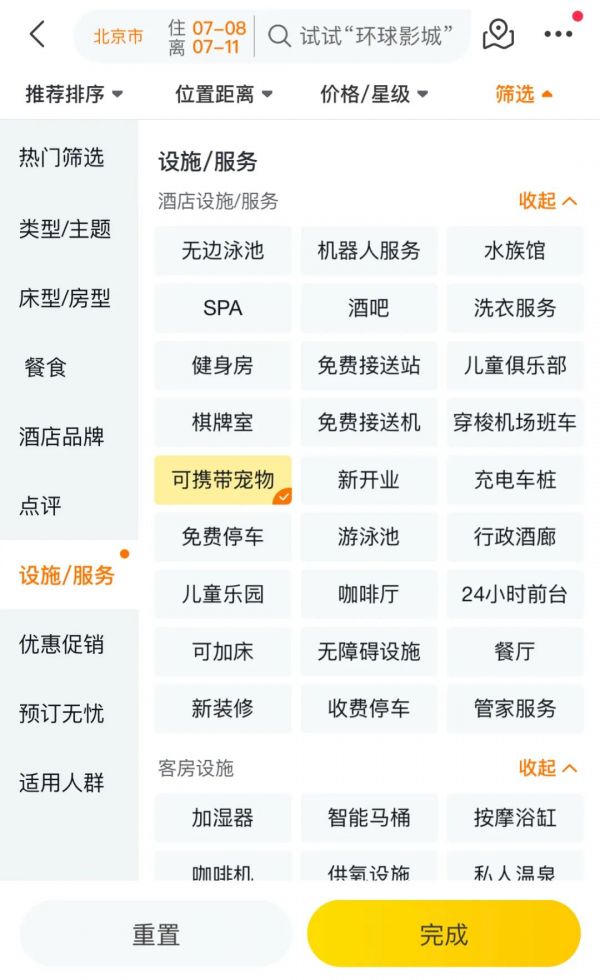Select the 免费停车 chip
Viewport: 600px width, 980px height.
point(222,537)
